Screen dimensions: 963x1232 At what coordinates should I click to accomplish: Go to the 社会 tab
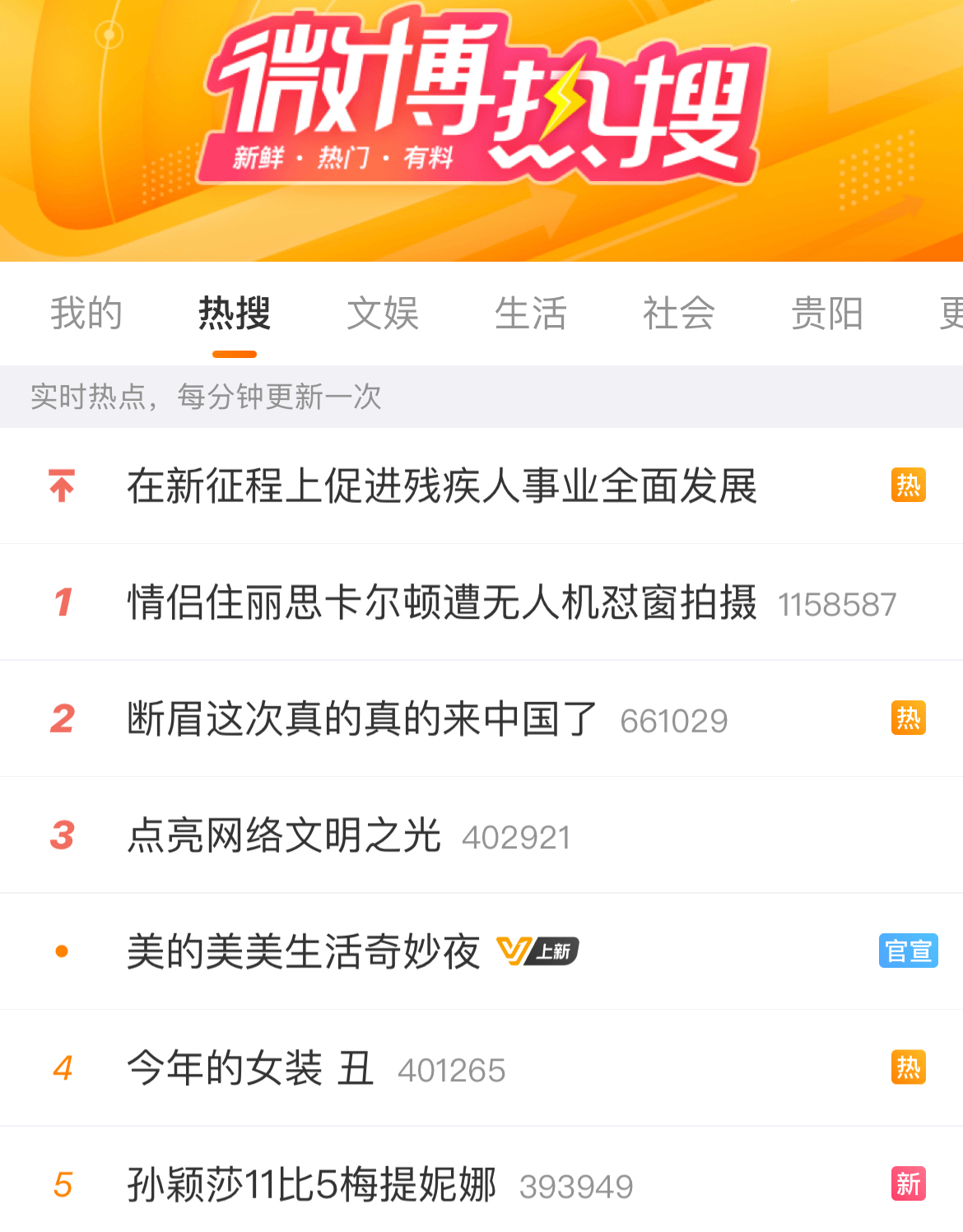tap(679, 314)
